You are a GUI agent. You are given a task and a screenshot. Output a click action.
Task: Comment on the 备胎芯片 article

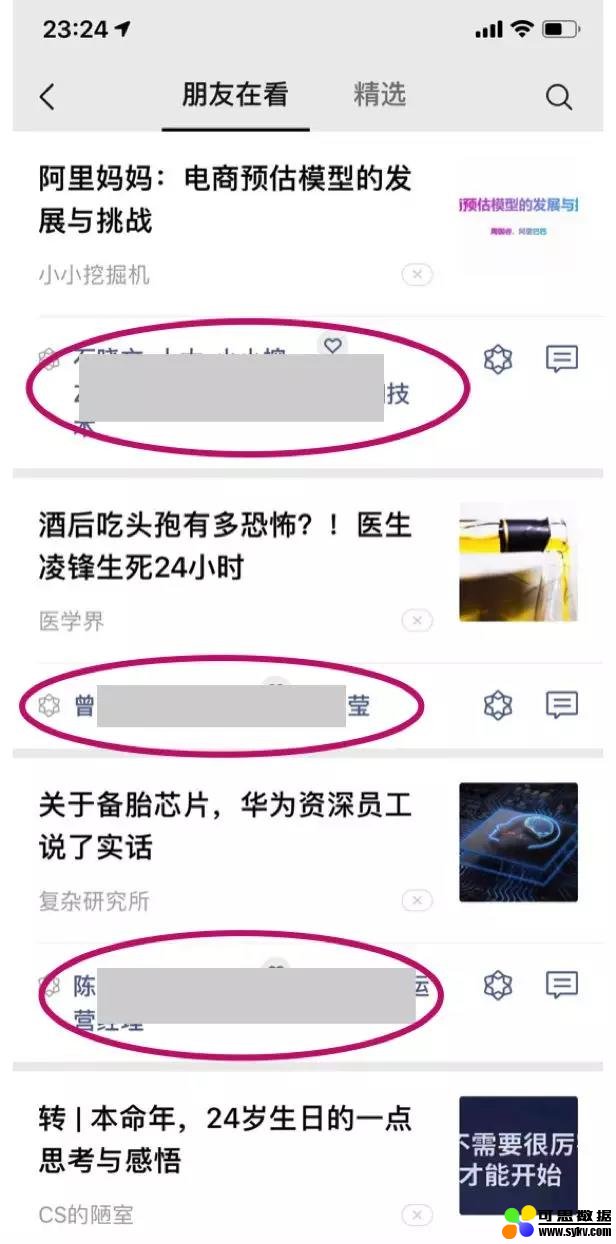pyautogui.click(x=562, y=984)
